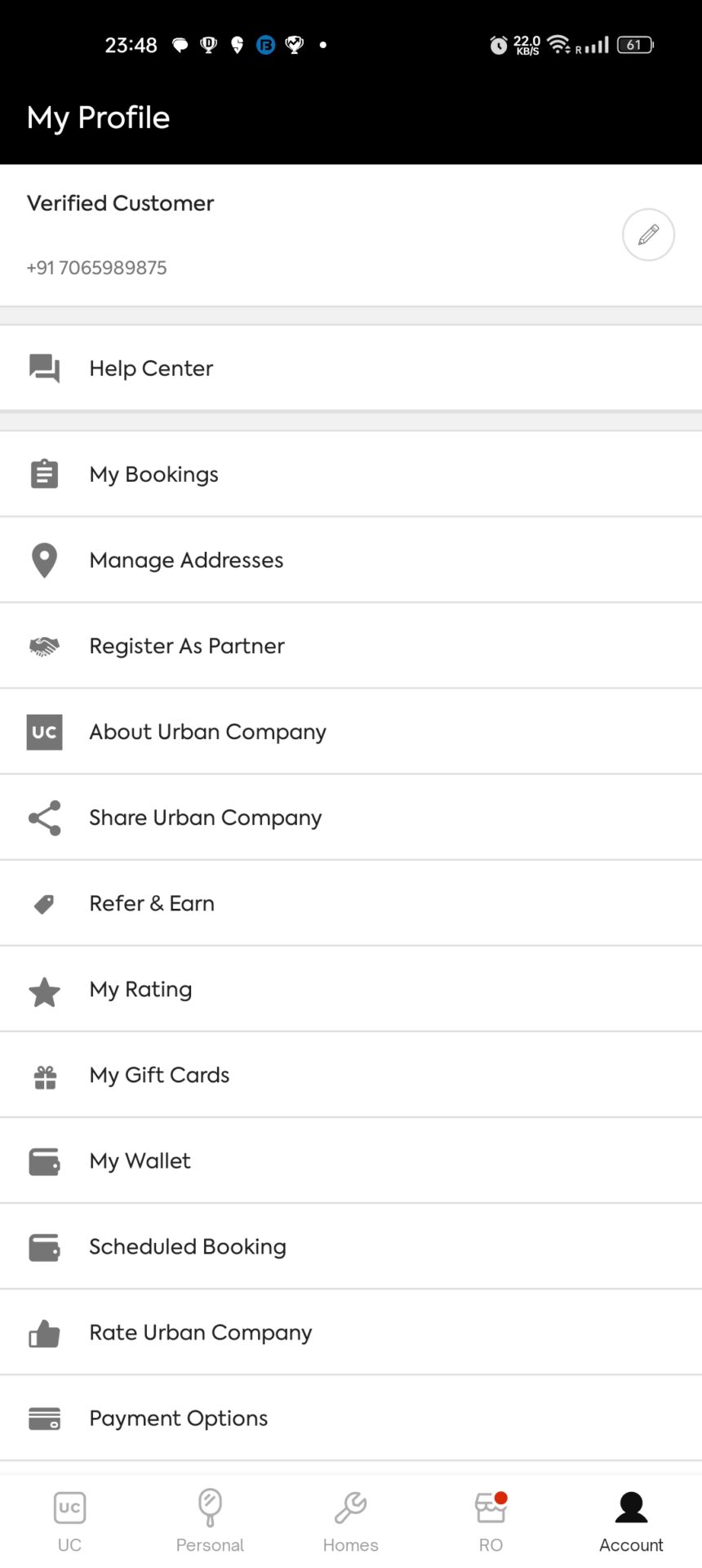Viewport: 702px width, 1568px height.
Task: Tap the Rate Urban Company thumbs-up icon
Action: (44, 1332)
